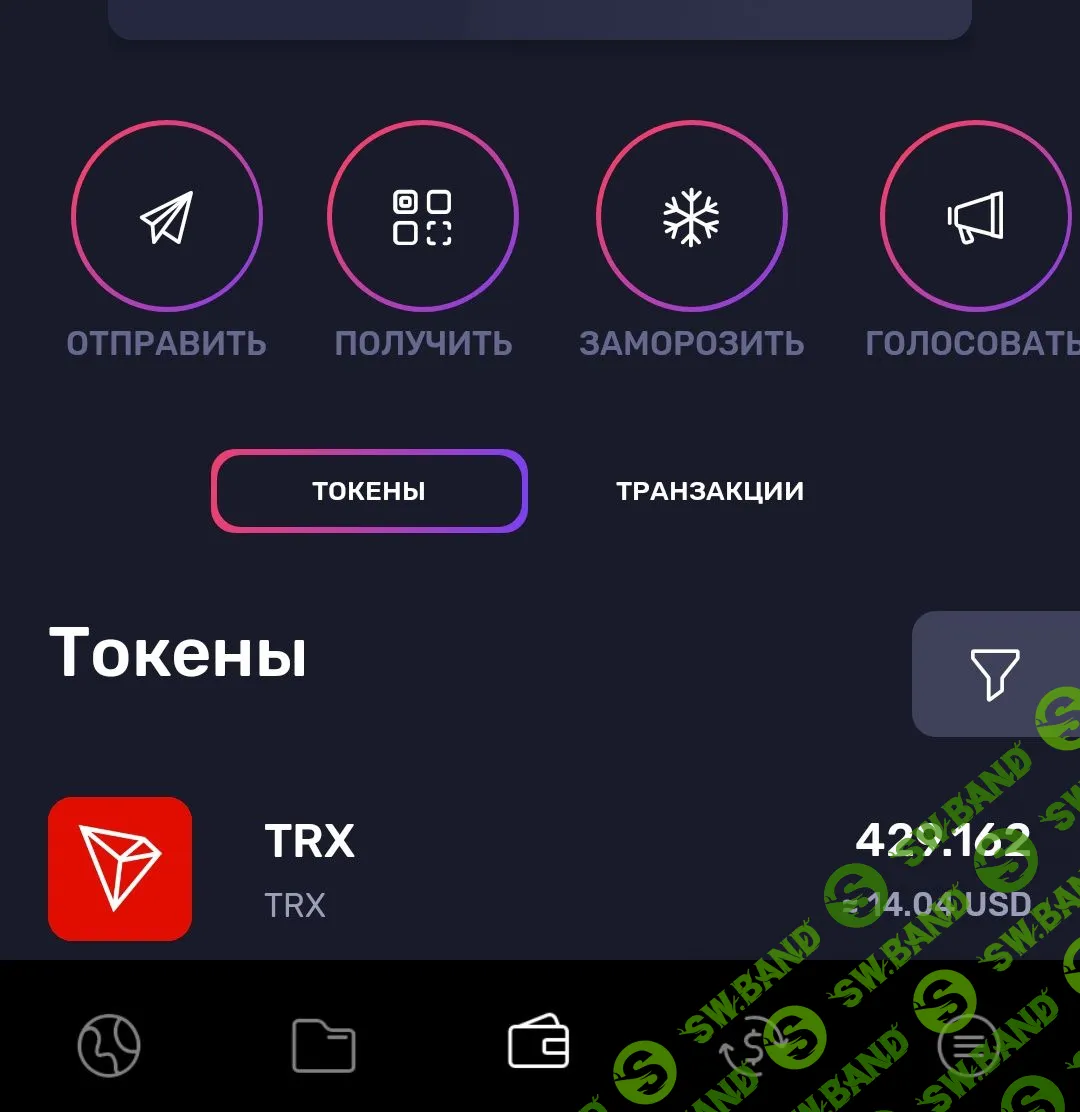Open the Голосовать vote button
Viewport: 1080px width, 1112px height.
coord(974,216)
